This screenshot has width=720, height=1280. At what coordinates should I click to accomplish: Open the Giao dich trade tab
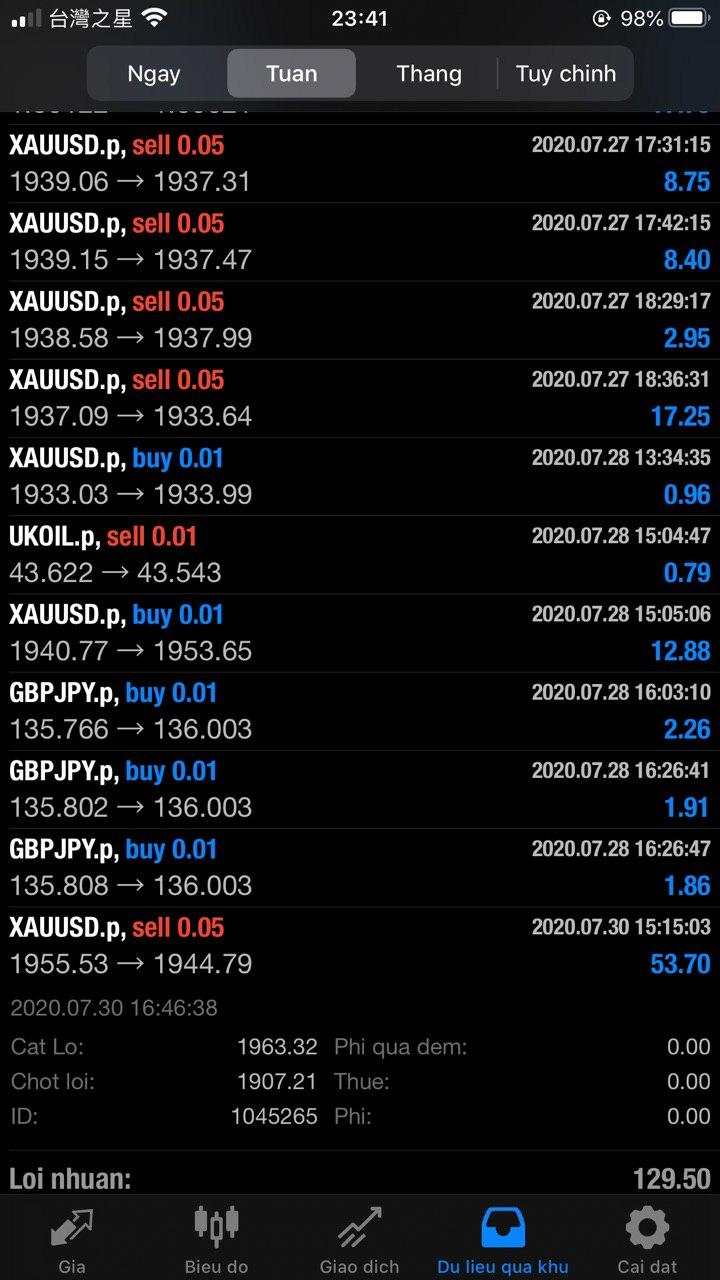point(359,1238)
